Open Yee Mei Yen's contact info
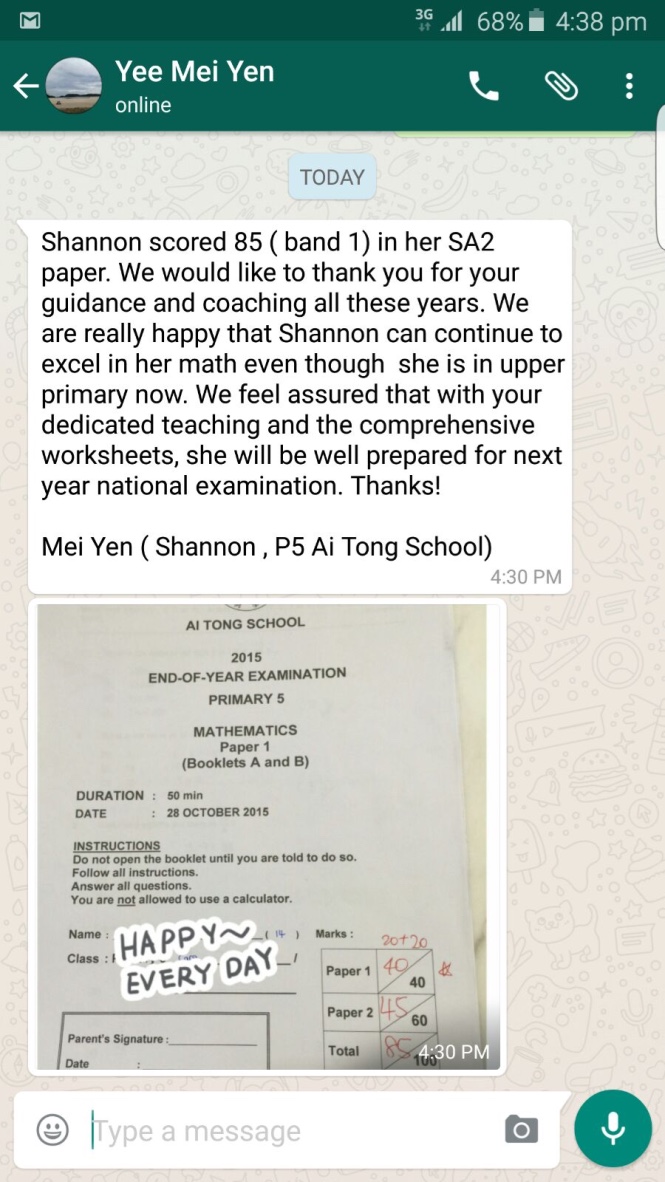The image size is (665, 1182). click(x=195, y=86)
